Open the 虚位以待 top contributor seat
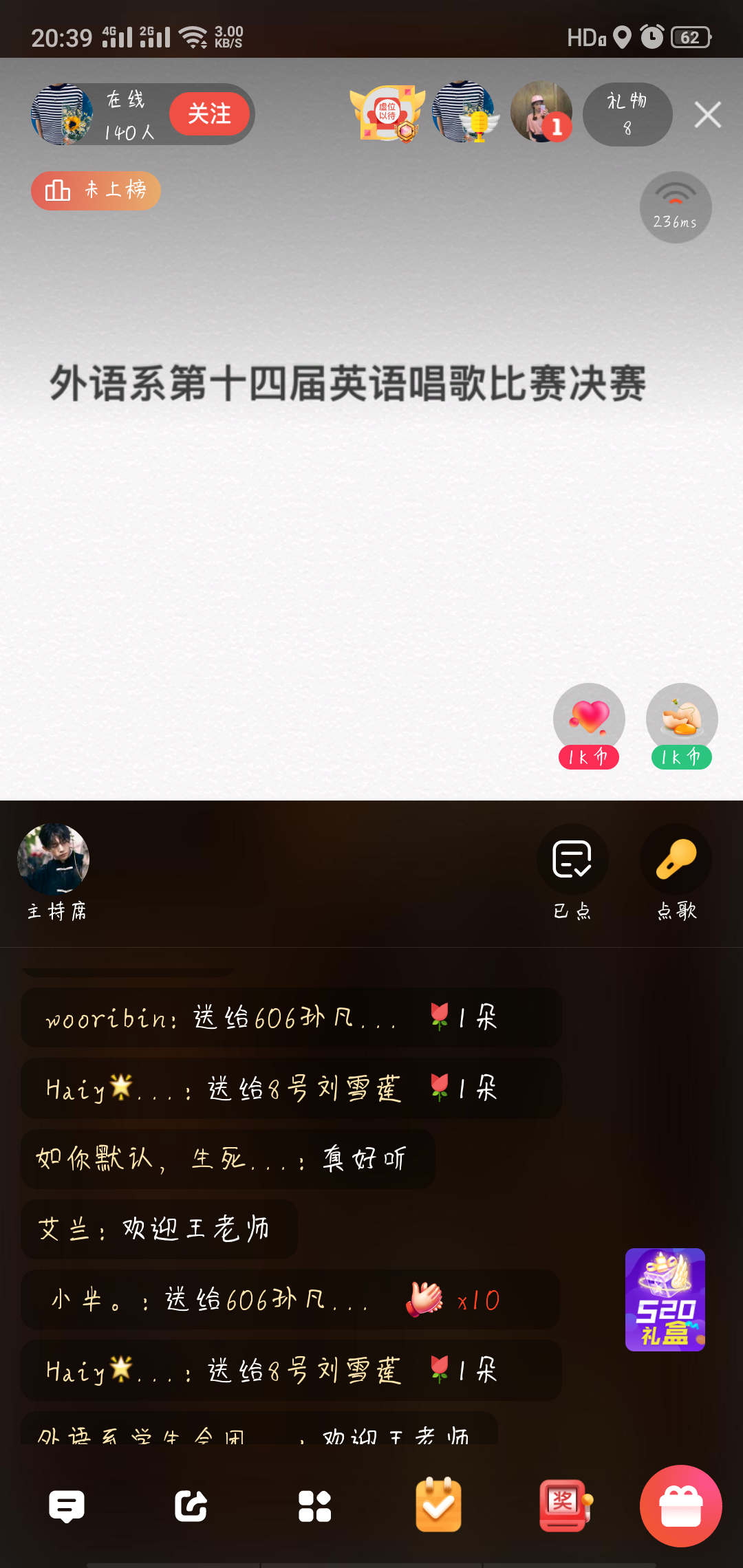743x1568 pixels. [x=389, y=113]
